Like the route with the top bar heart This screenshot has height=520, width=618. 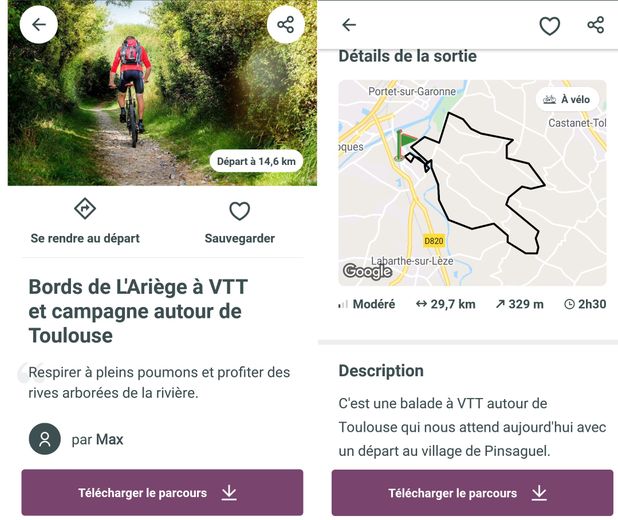coord(549,26)
